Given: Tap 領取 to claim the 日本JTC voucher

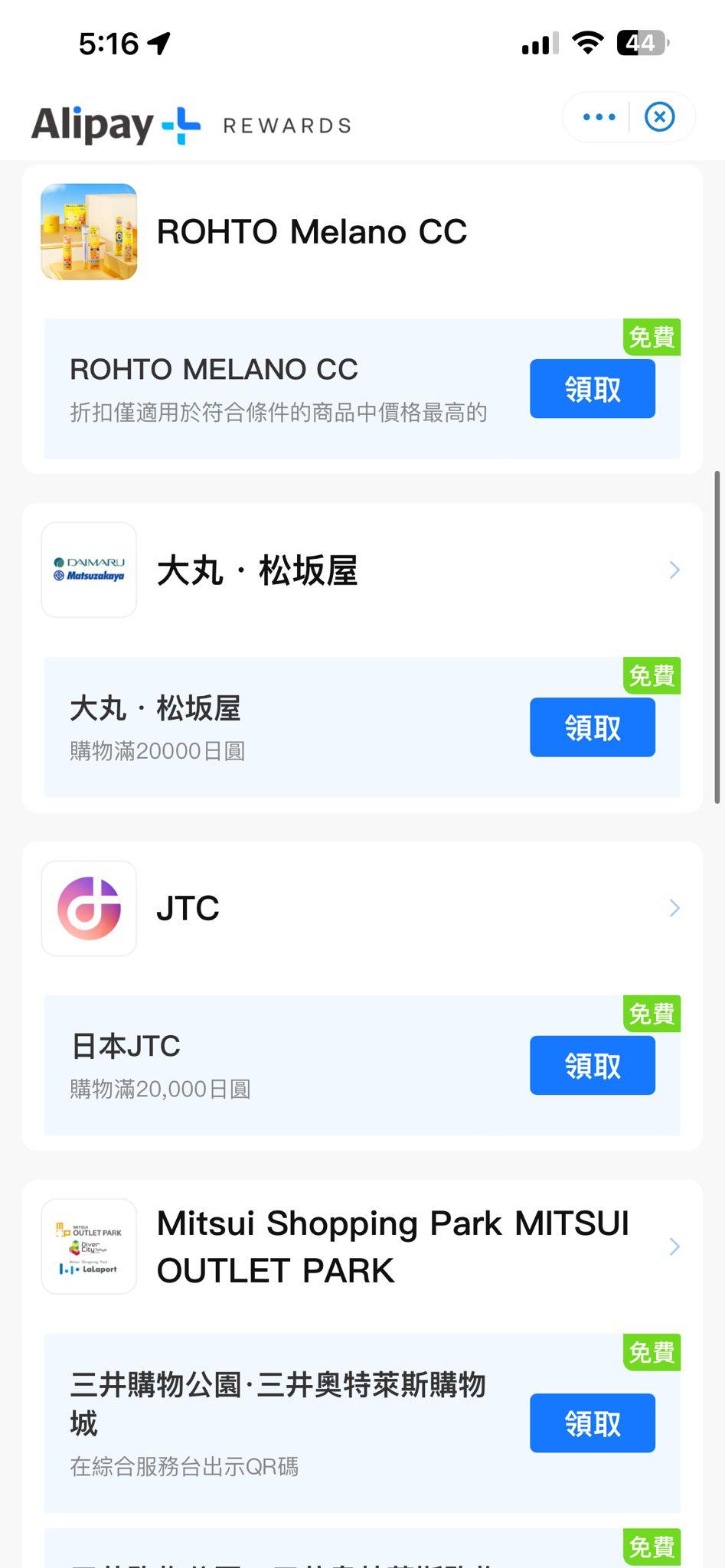Looking at the screenshot, I should [x=592, y=1065].
